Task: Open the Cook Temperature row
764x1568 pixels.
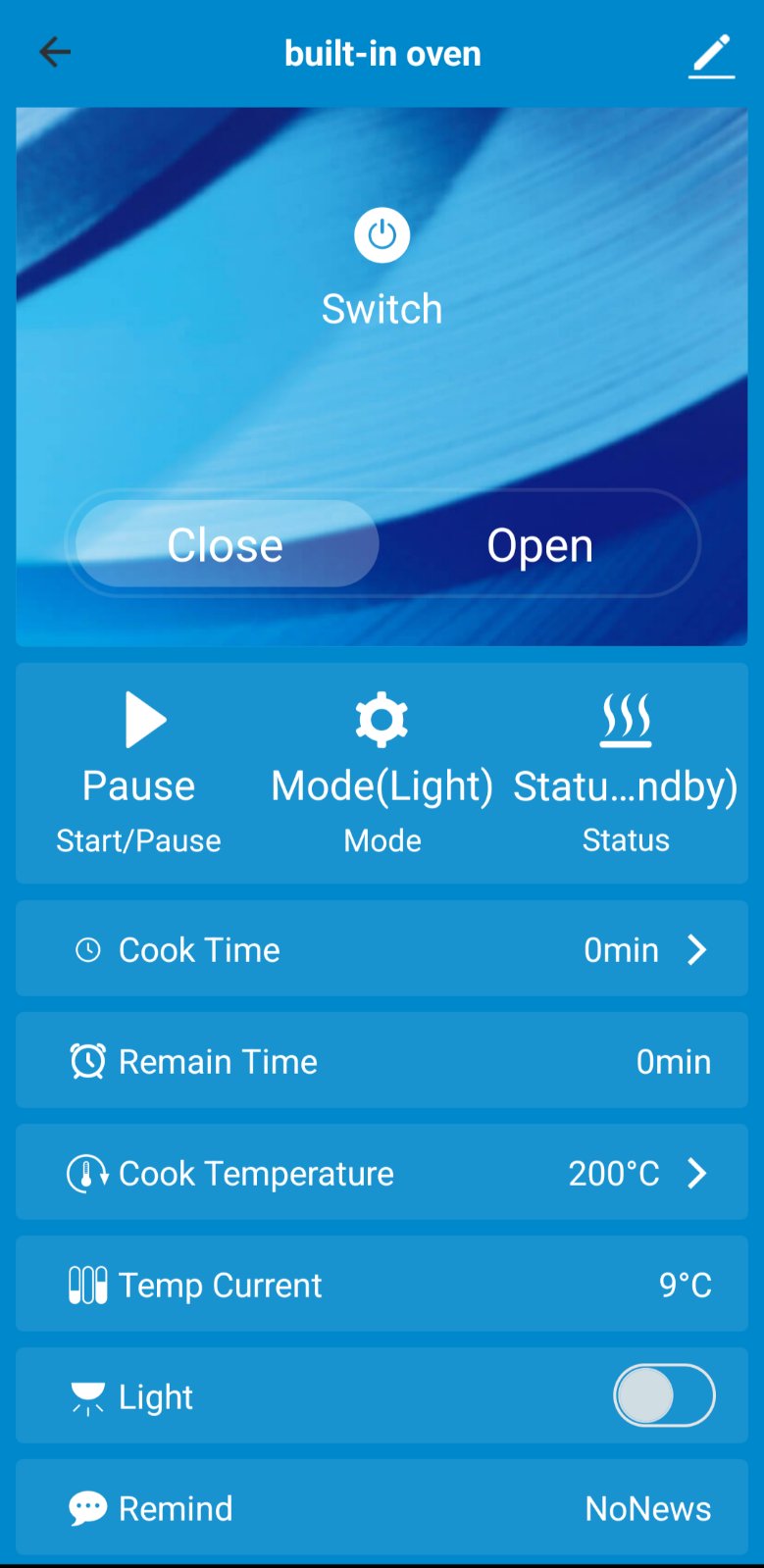Action: pyautogui.click(x=382, y=1173)
